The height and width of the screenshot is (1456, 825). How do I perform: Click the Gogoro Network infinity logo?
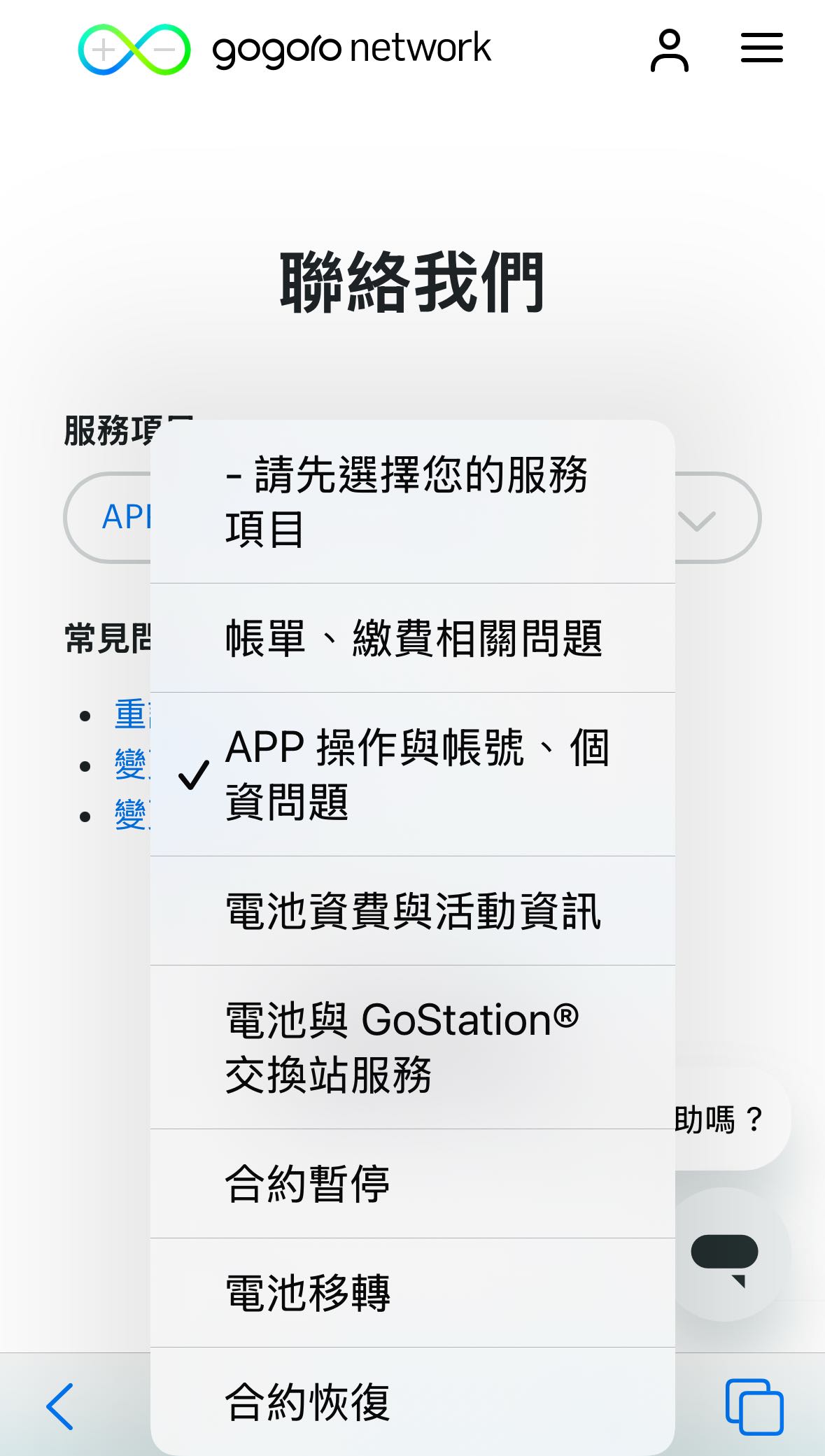coord(135,49)
